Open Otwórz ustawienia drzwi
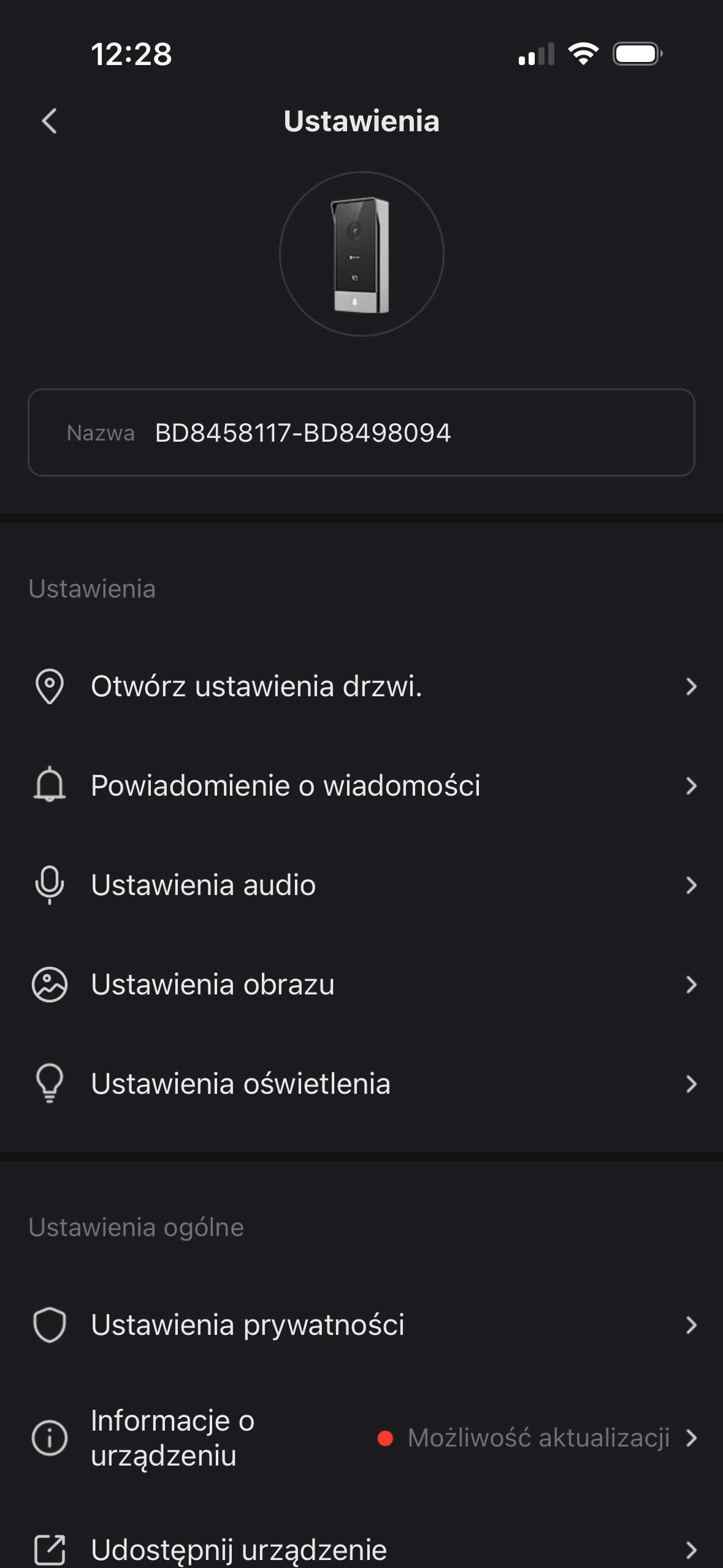Screen dimensions: 723x1568 click(361, 686)
